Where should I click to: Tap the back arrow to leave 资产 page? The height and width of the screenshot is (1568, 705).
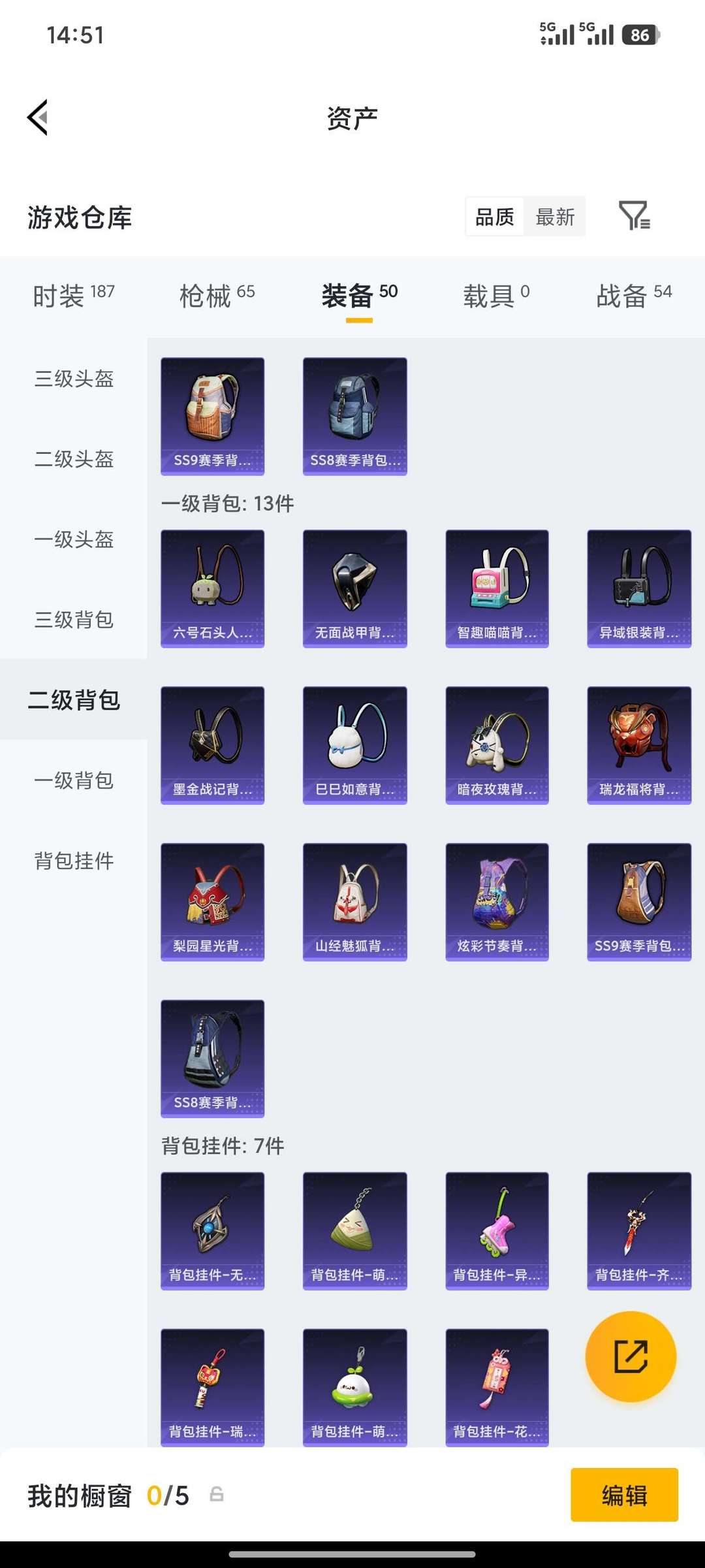(x=39, y=116)
